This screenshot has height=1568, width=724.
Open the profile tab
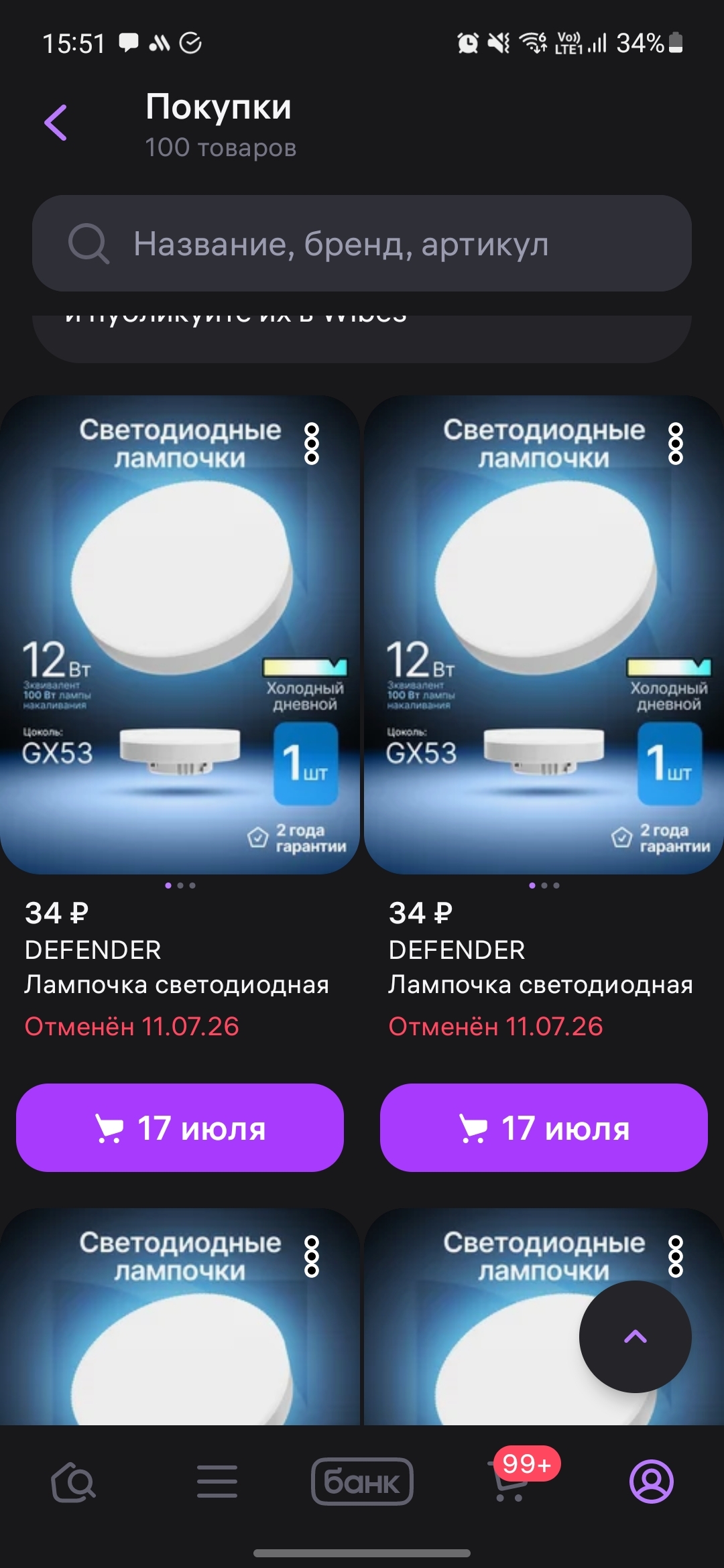(x=651, y=1482)
